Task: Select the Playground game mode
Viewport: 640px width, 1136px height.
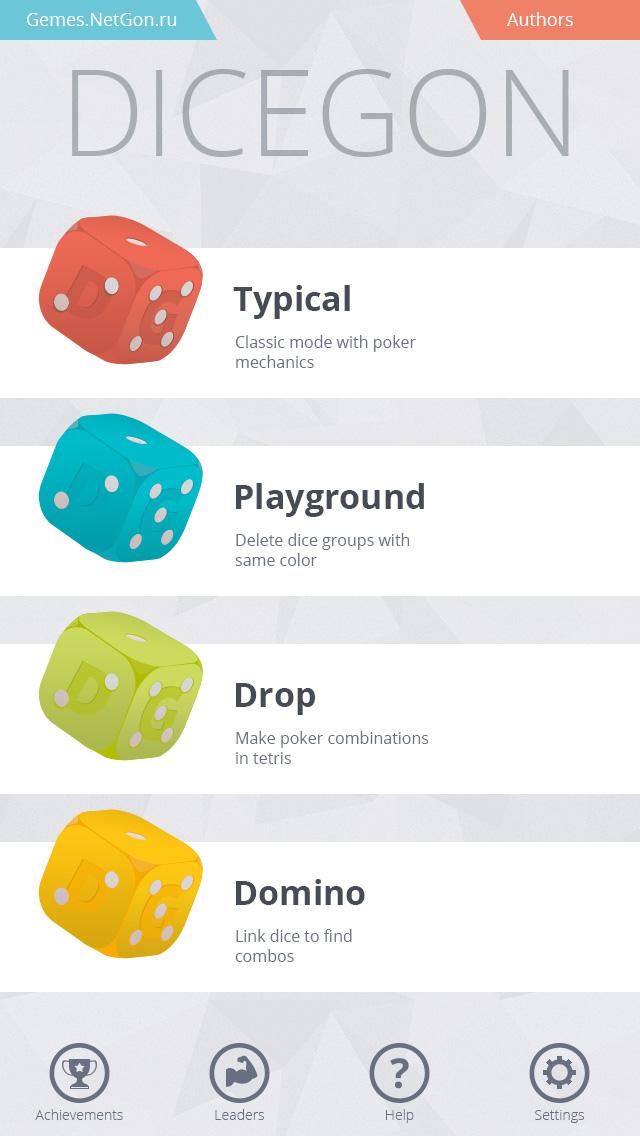Action: pyautogui.click(x=320, y=520)
